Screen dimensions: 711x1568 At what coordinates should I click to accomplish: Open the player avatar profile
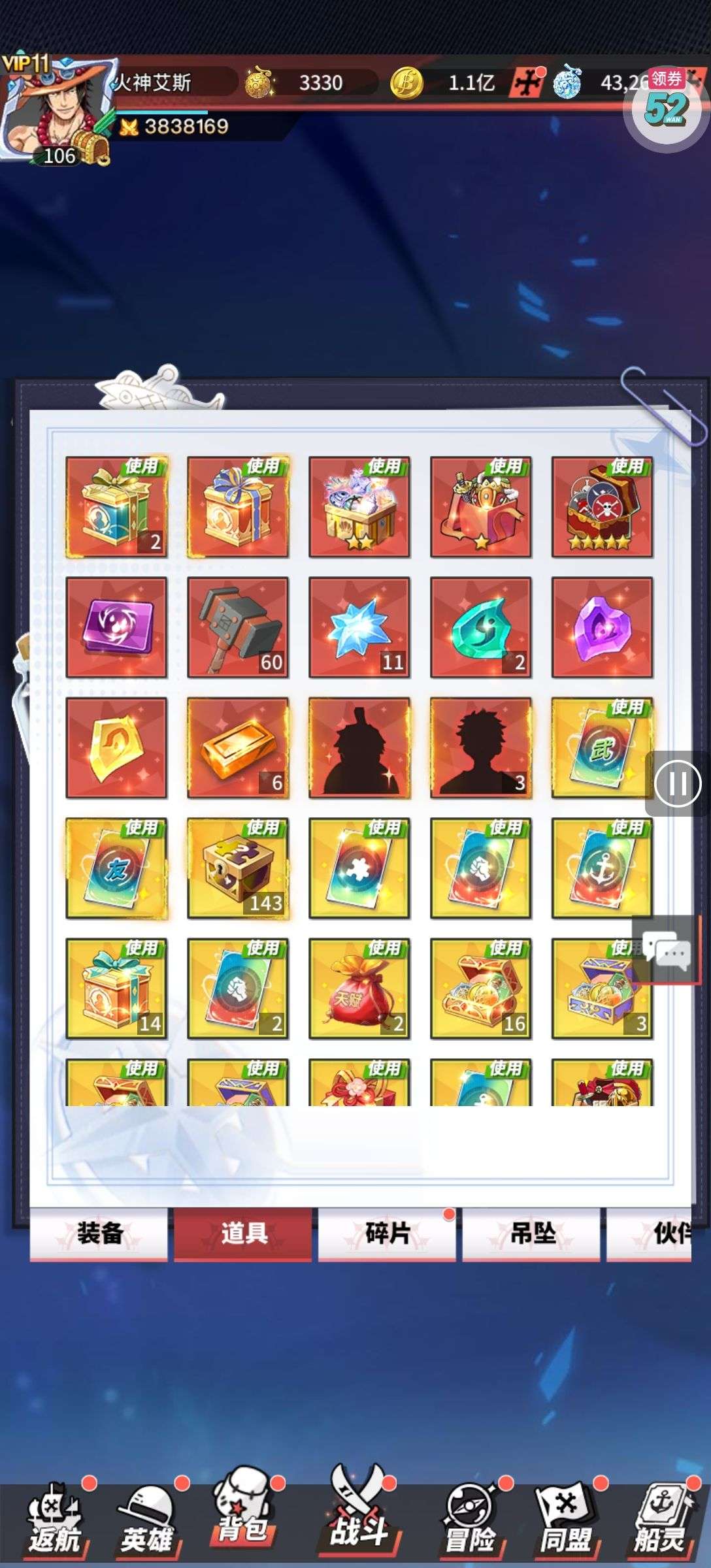54,111
